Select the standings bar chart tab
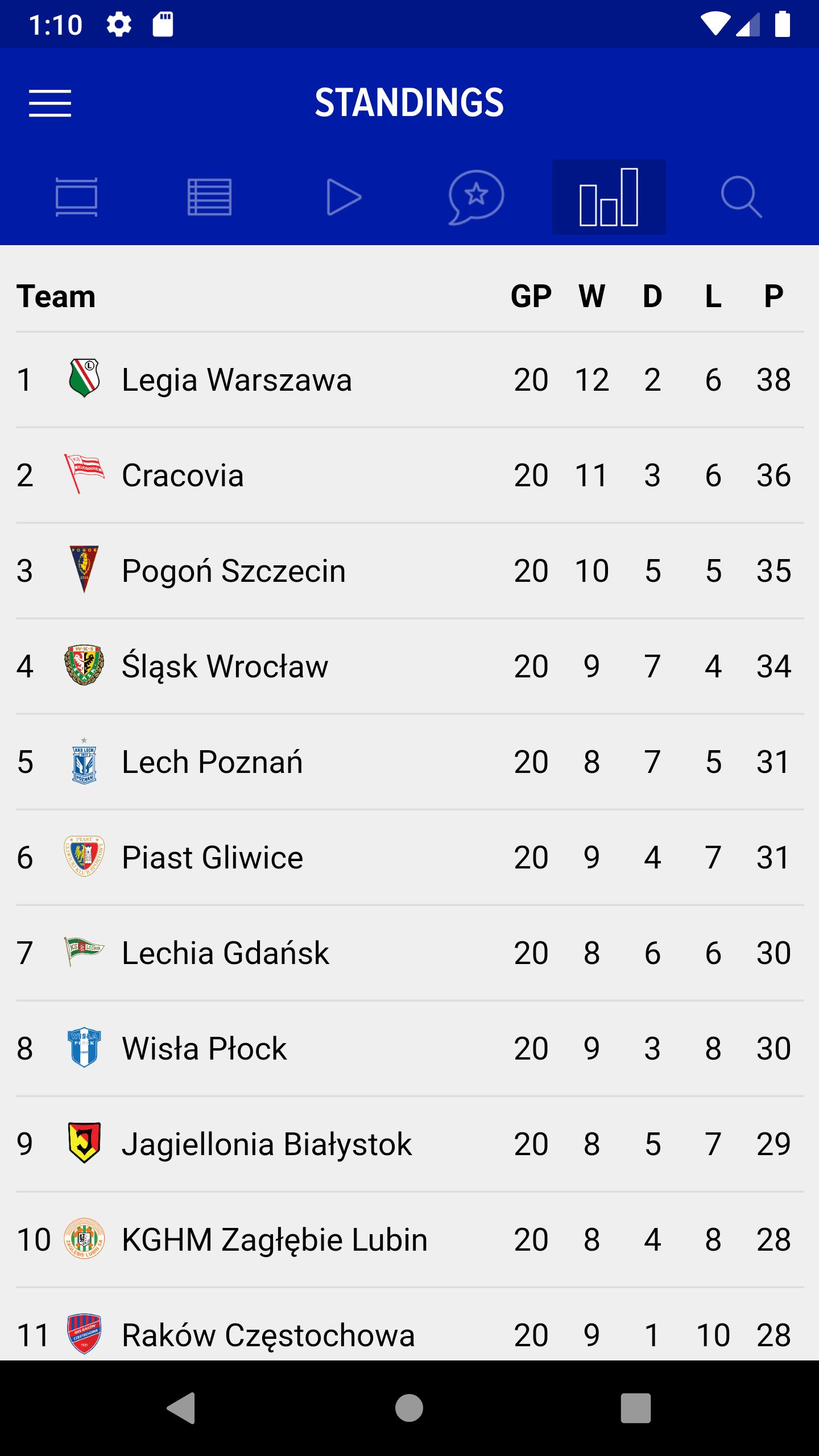Image resolution: width=819 pixels, height=1456 pixels. [609, 197]
